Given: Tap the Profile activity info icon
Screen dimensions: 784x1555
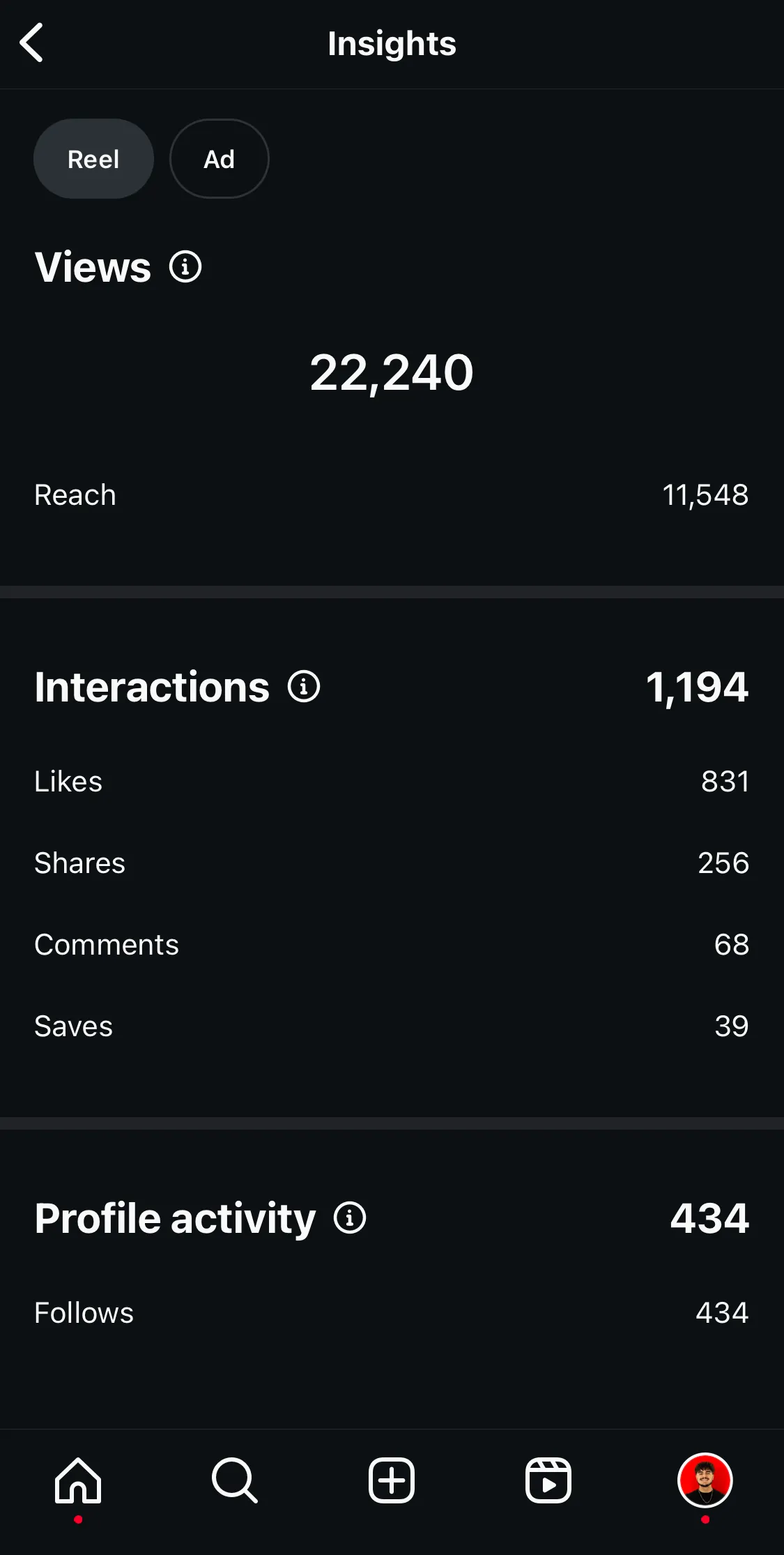Looking at the screenshot, I should tap(350, 1218).
